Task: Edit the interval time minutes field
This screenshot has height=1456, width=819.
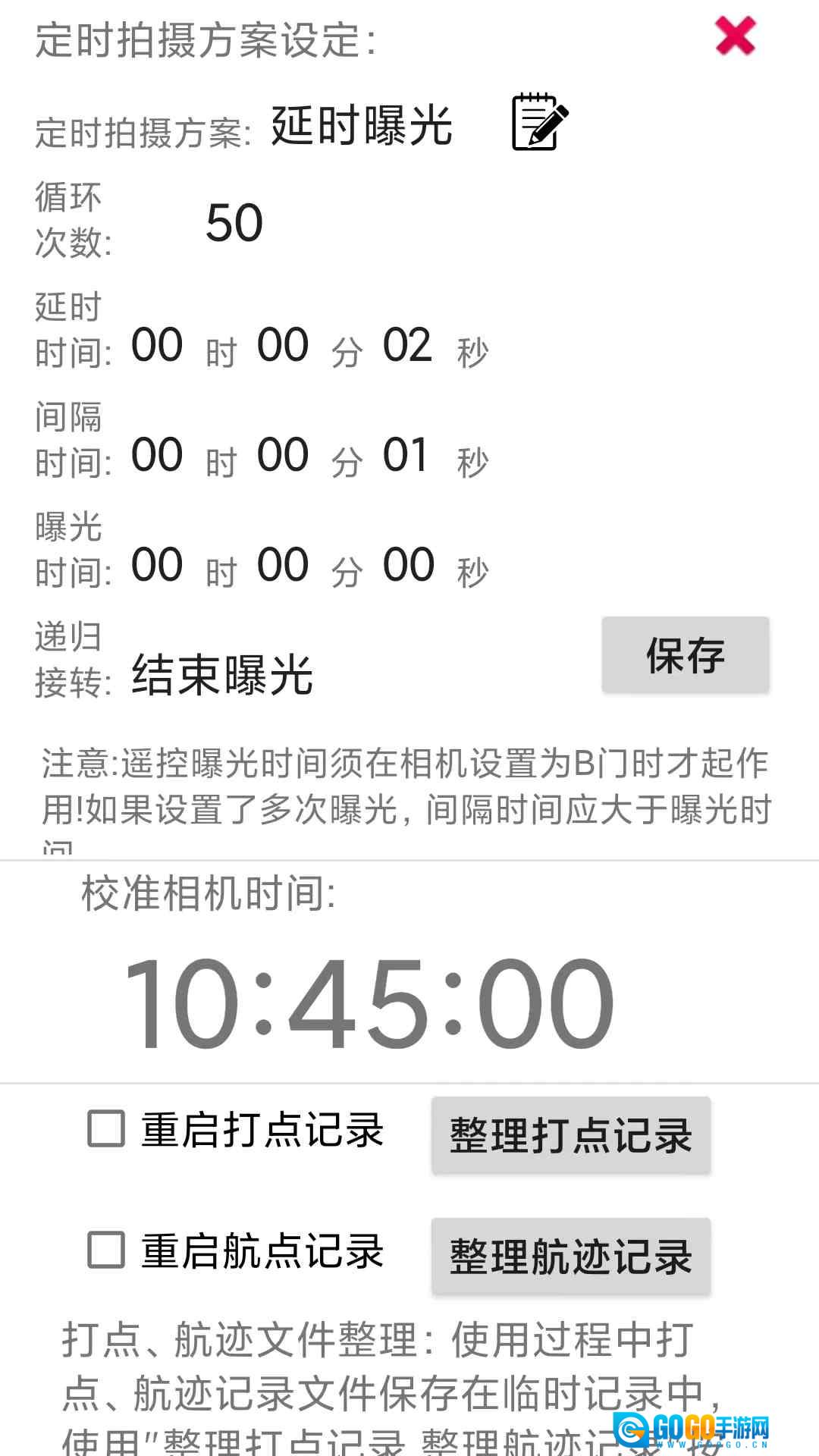Action: pyautogui.click(x=283, y=455)
